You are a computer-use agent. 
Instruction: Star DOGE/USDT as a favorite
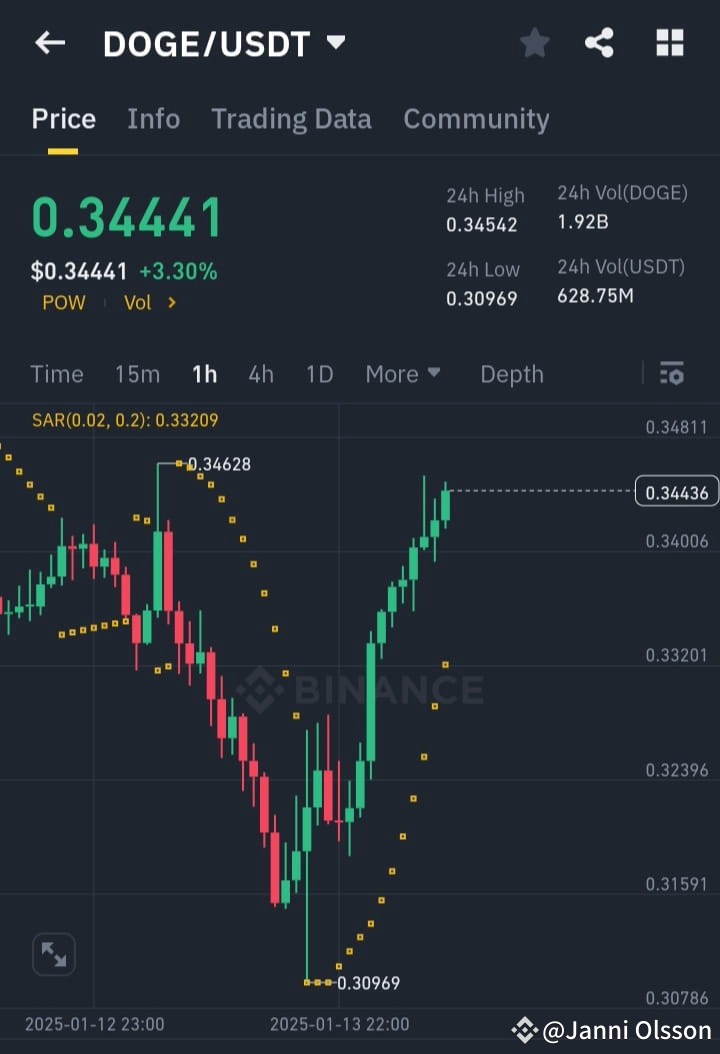[x=534, y=43]
